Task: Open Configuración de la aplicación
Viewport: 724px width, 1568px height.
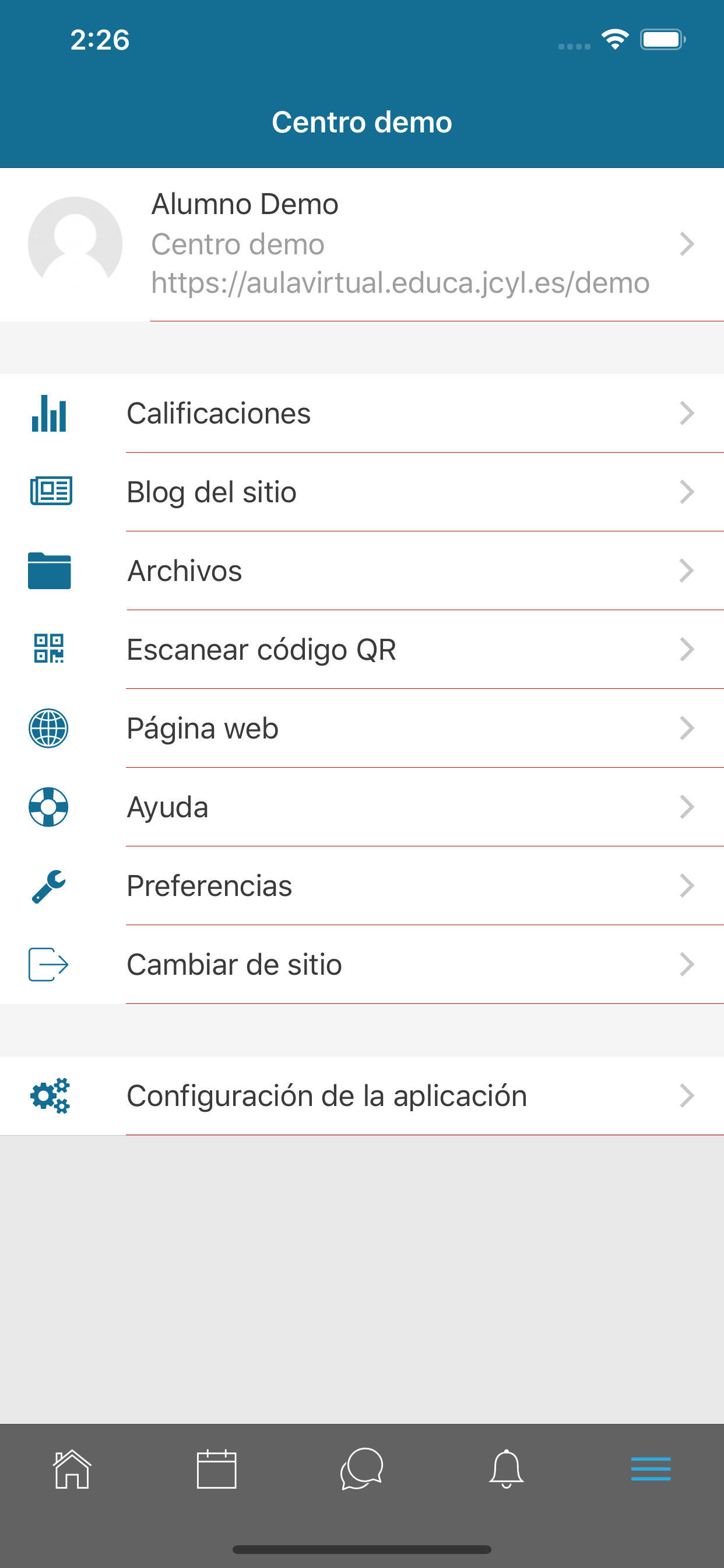Action: [362, 1095]
